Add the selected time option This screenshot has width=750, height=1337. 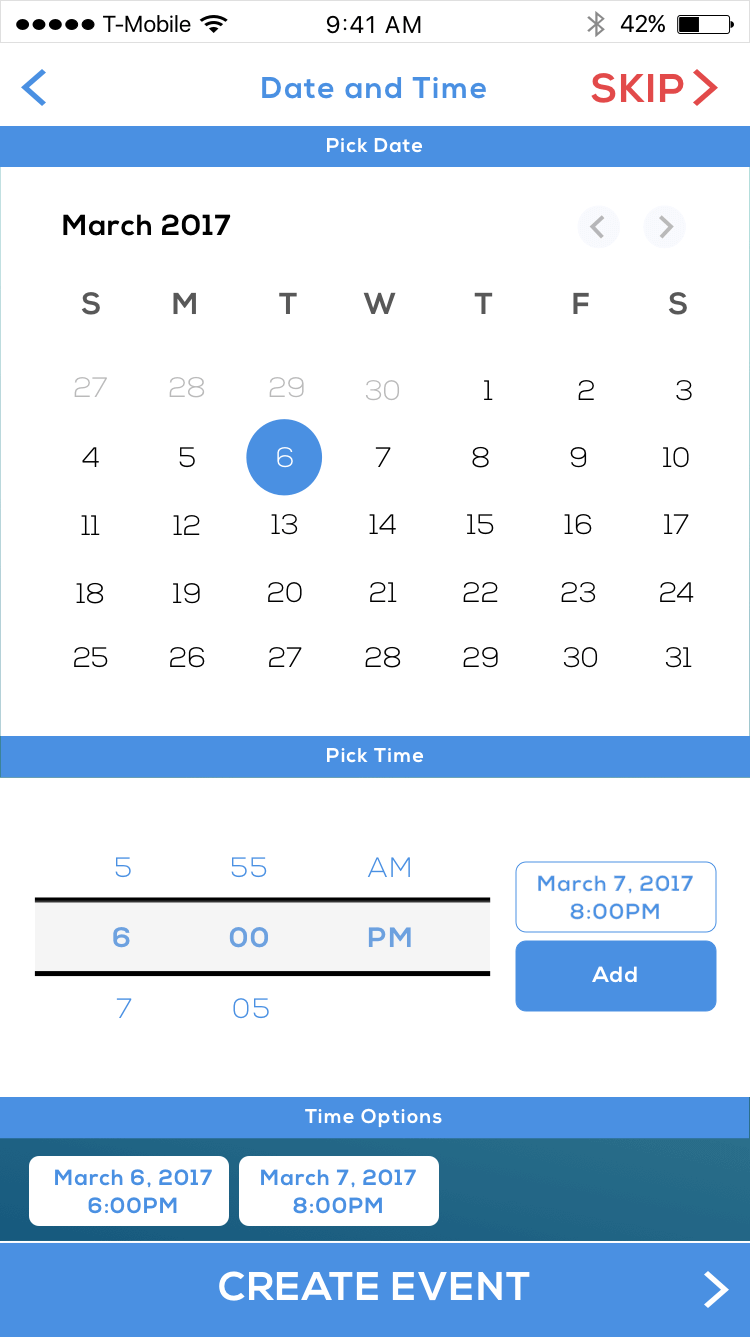(x=616, y=975)
